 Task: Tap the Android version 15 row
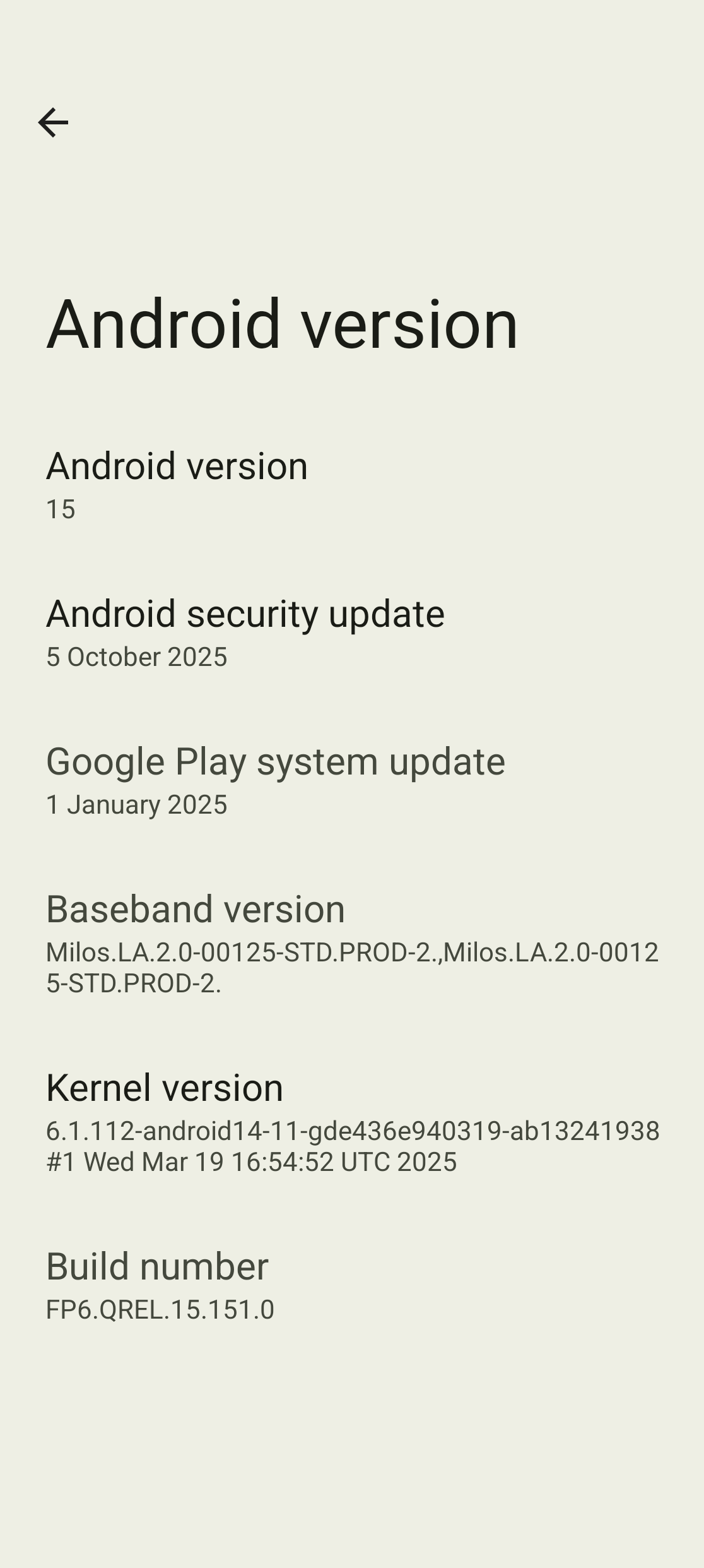[x=352, y=484]
